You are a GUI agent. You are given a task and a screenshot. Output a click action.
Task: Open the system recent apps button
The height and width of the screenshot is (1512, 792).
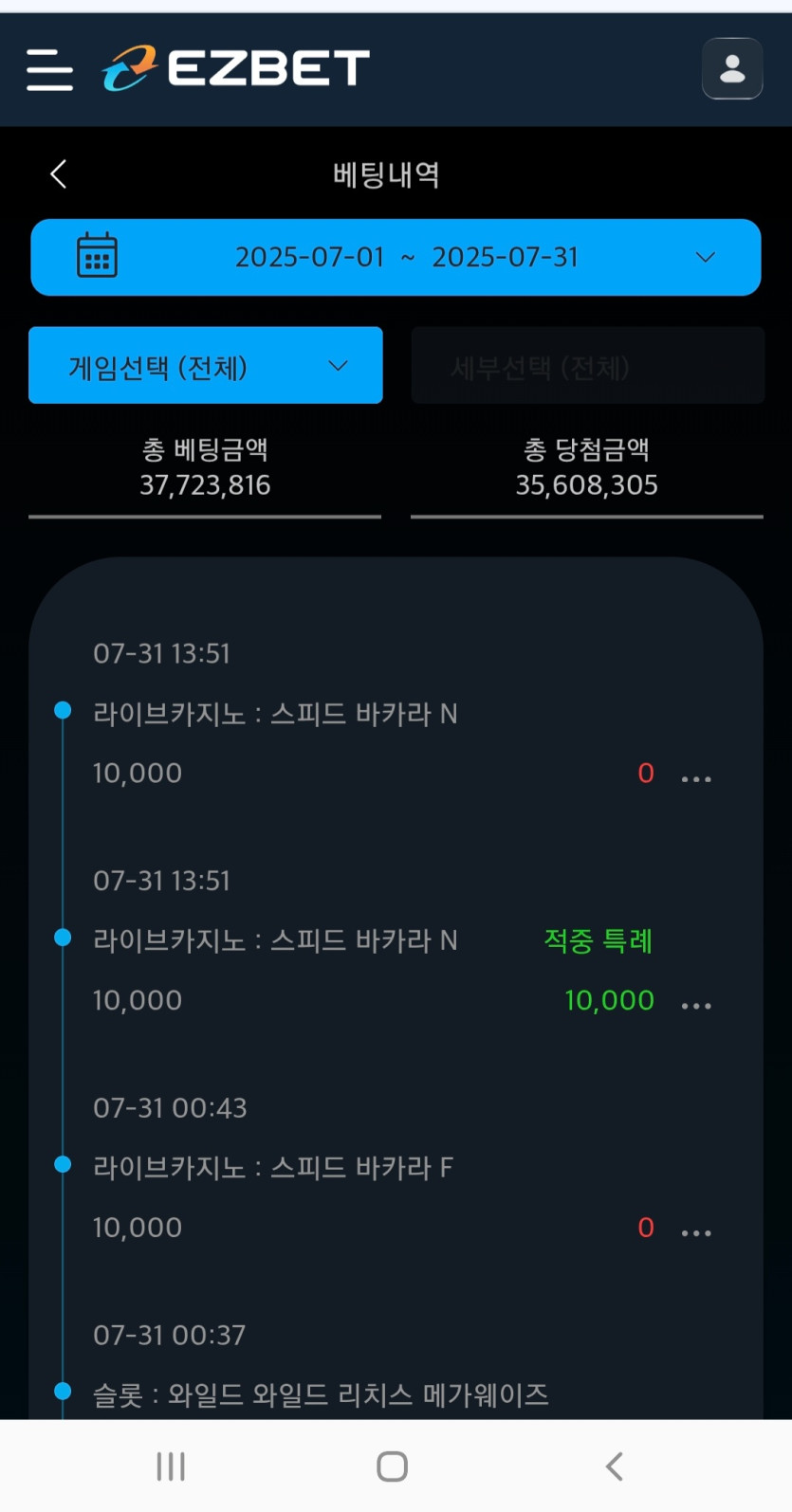click(x=171, y=1466)
